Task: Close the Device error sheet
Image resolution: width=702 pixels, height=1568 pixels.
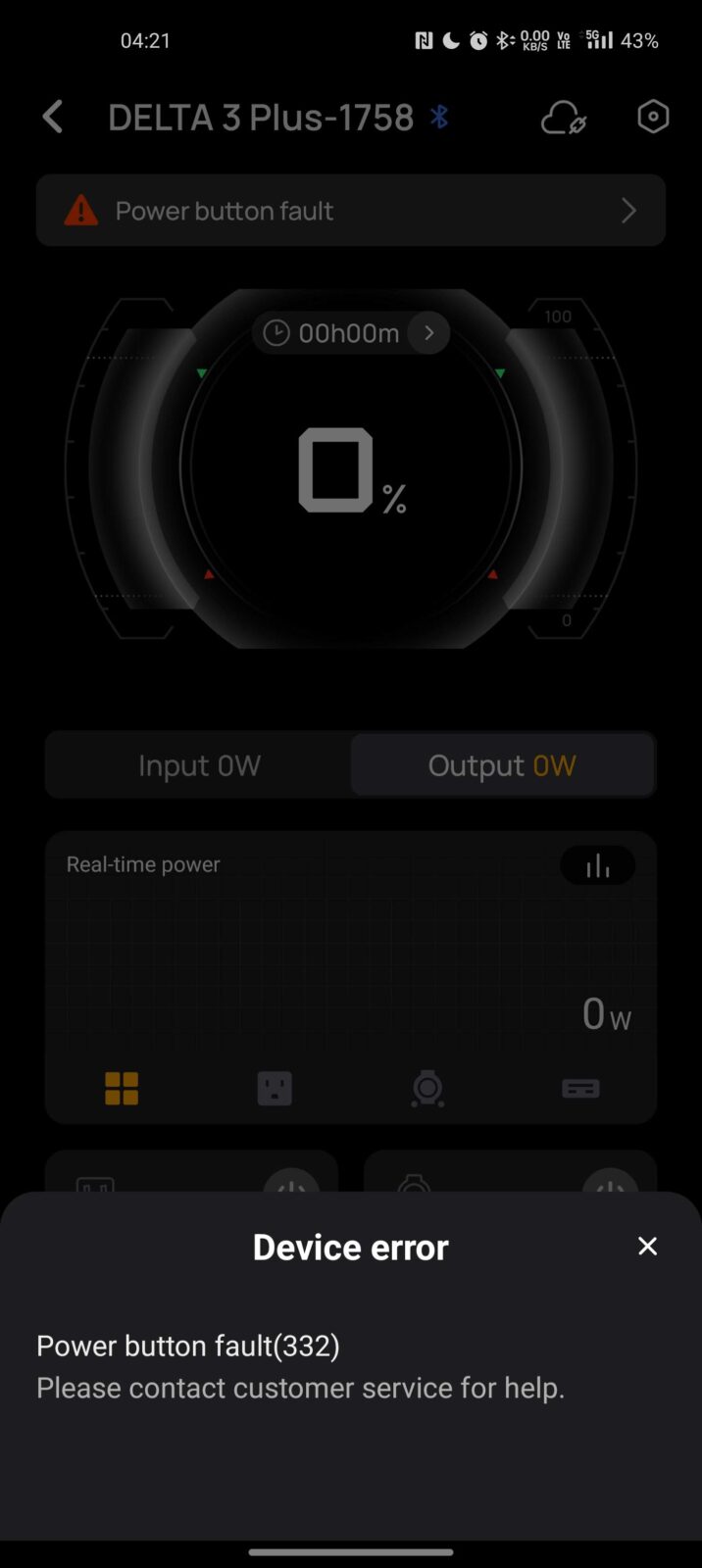Action: pyautogui.click(x=647, y=1246)
